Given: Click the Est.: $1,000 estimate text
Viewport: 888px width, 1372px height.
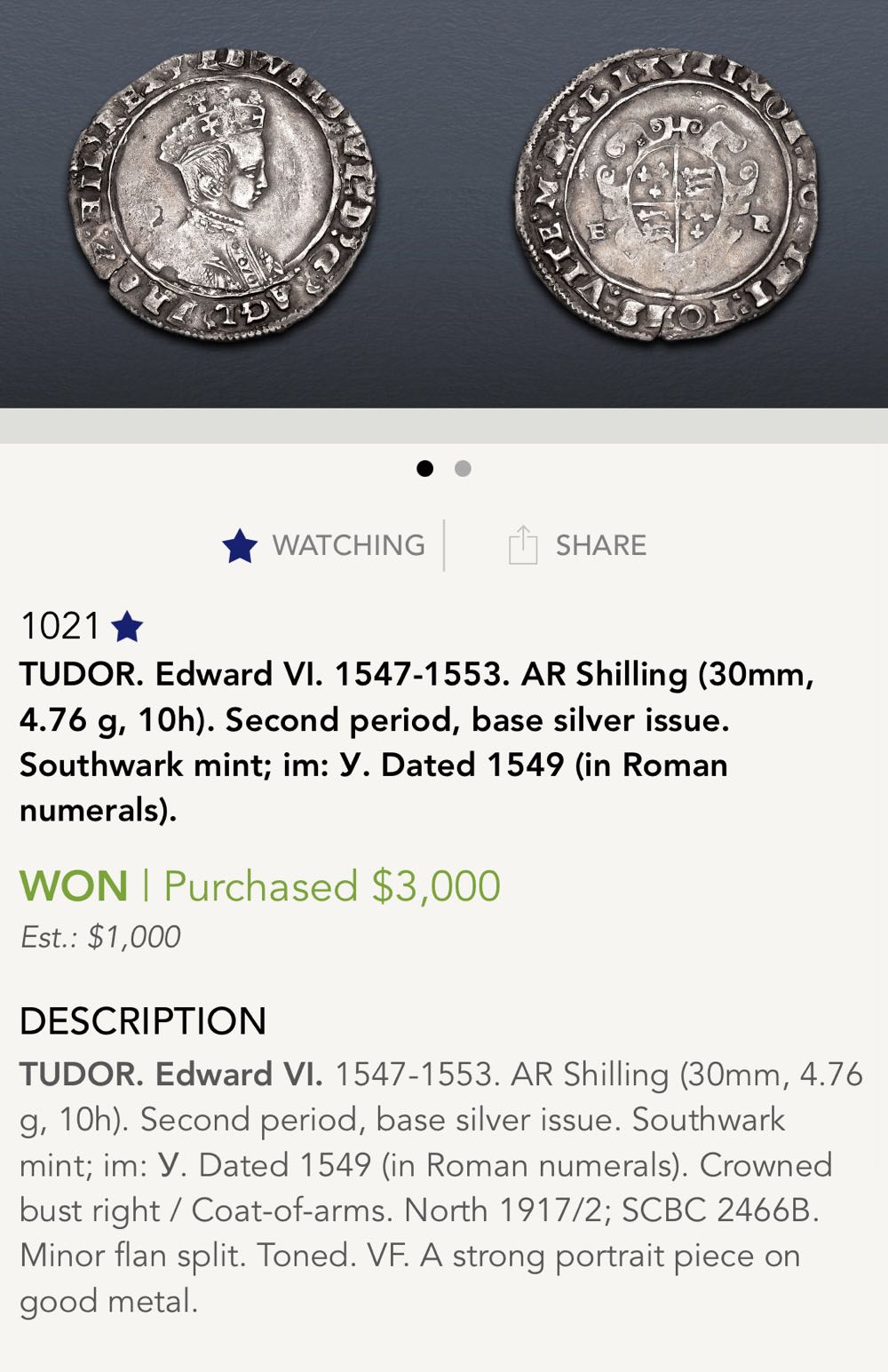Looking at the screenshot, I should (100, 934).
